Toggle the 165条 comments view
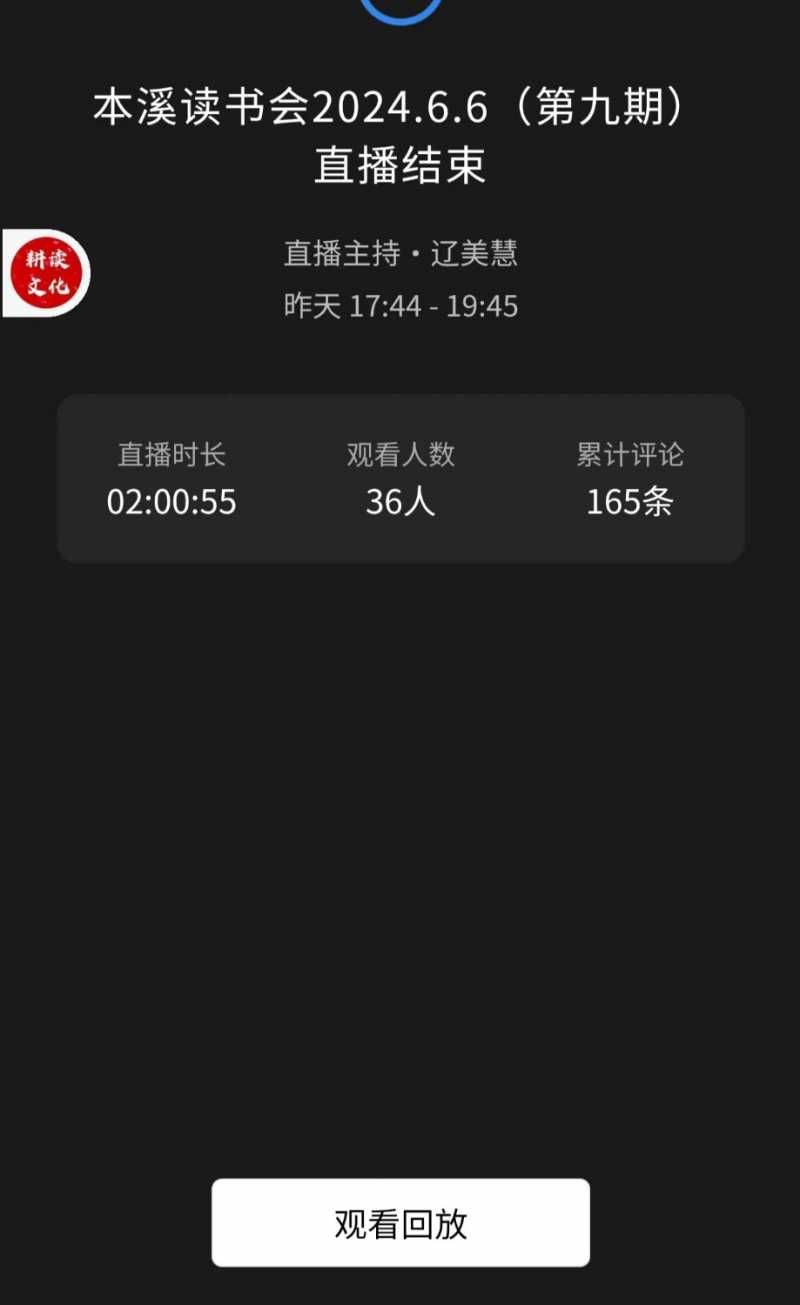 pos(630,503)
